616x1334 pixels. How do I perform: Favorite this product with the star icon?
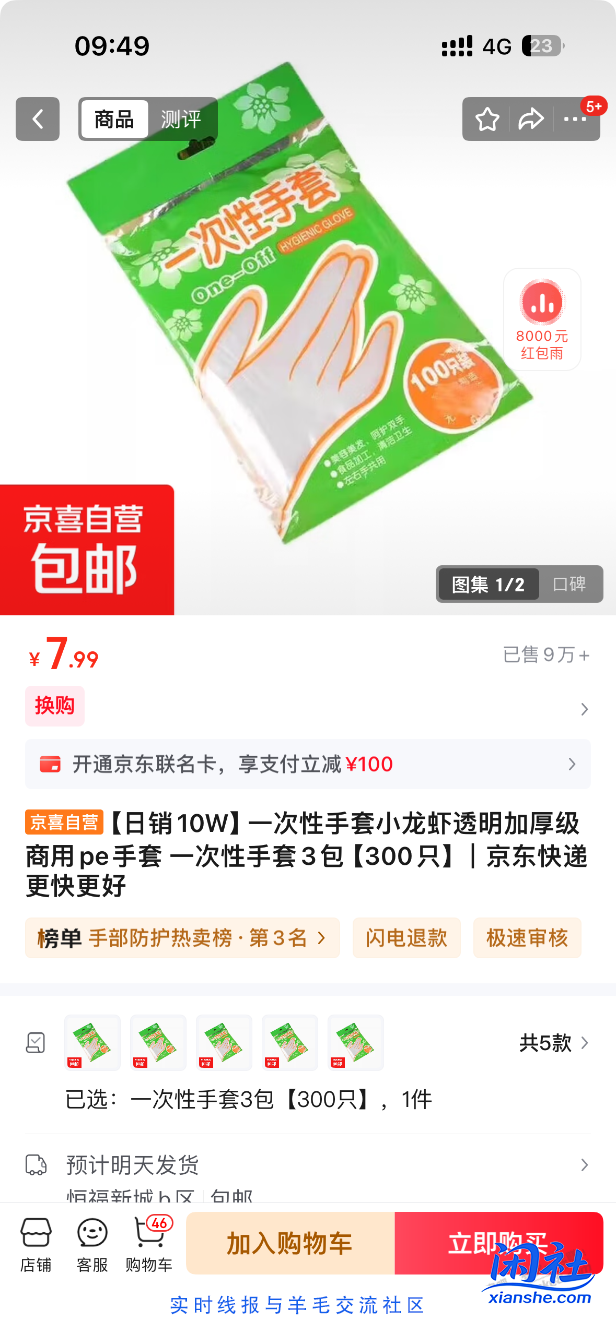(x=487, y=120)
